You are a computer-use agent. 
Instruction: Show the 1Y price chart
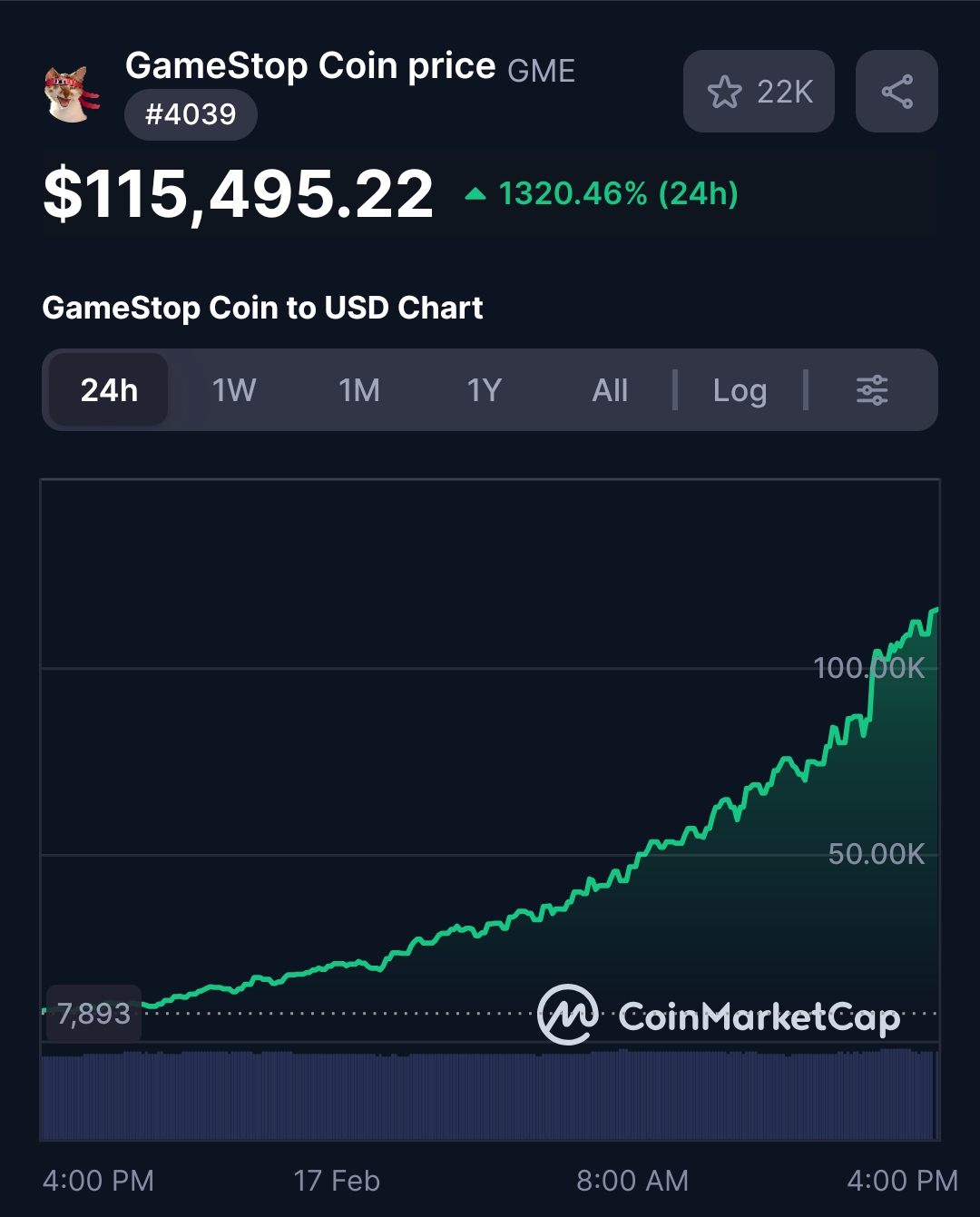[485, 390]
